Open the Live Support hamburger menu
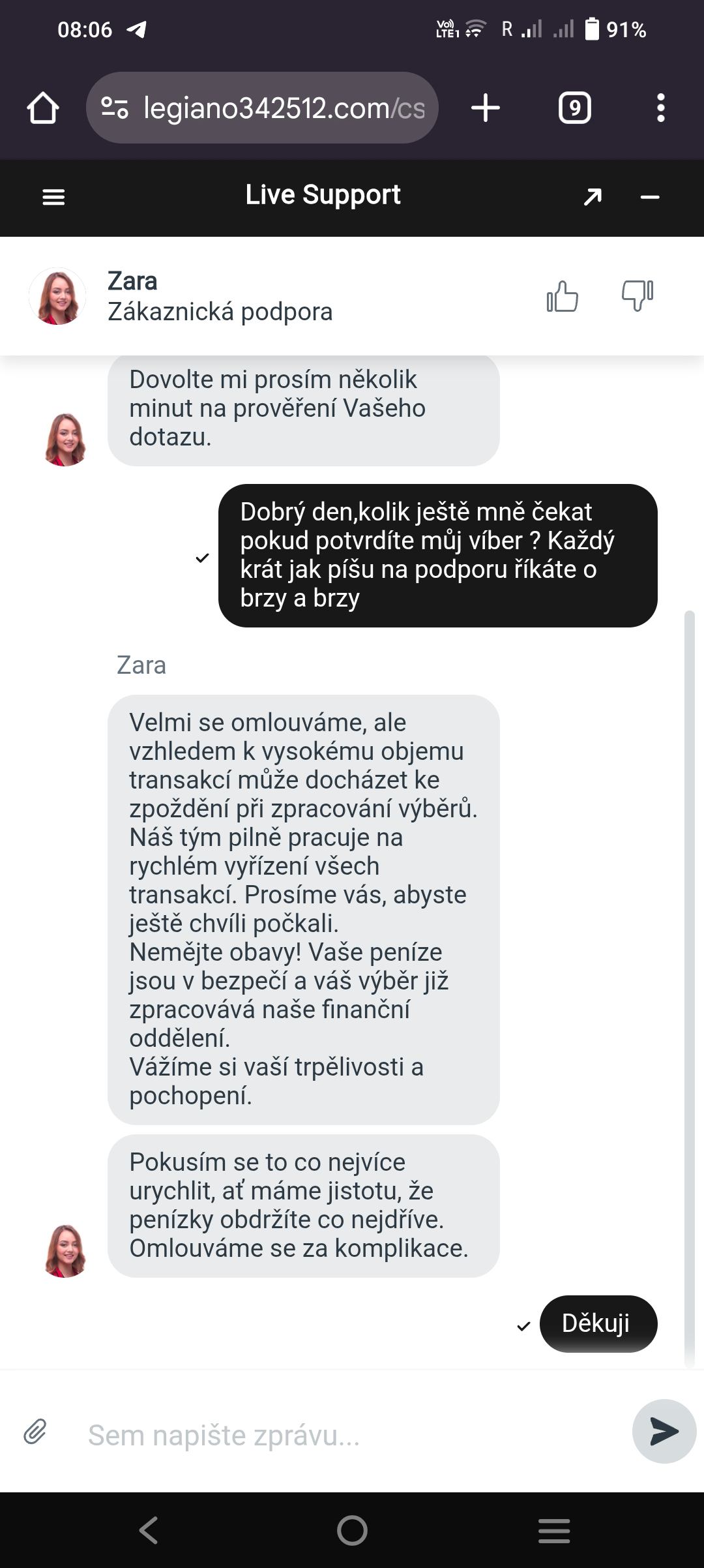This screenshot has height=1568, width=704. click(53, 197)
